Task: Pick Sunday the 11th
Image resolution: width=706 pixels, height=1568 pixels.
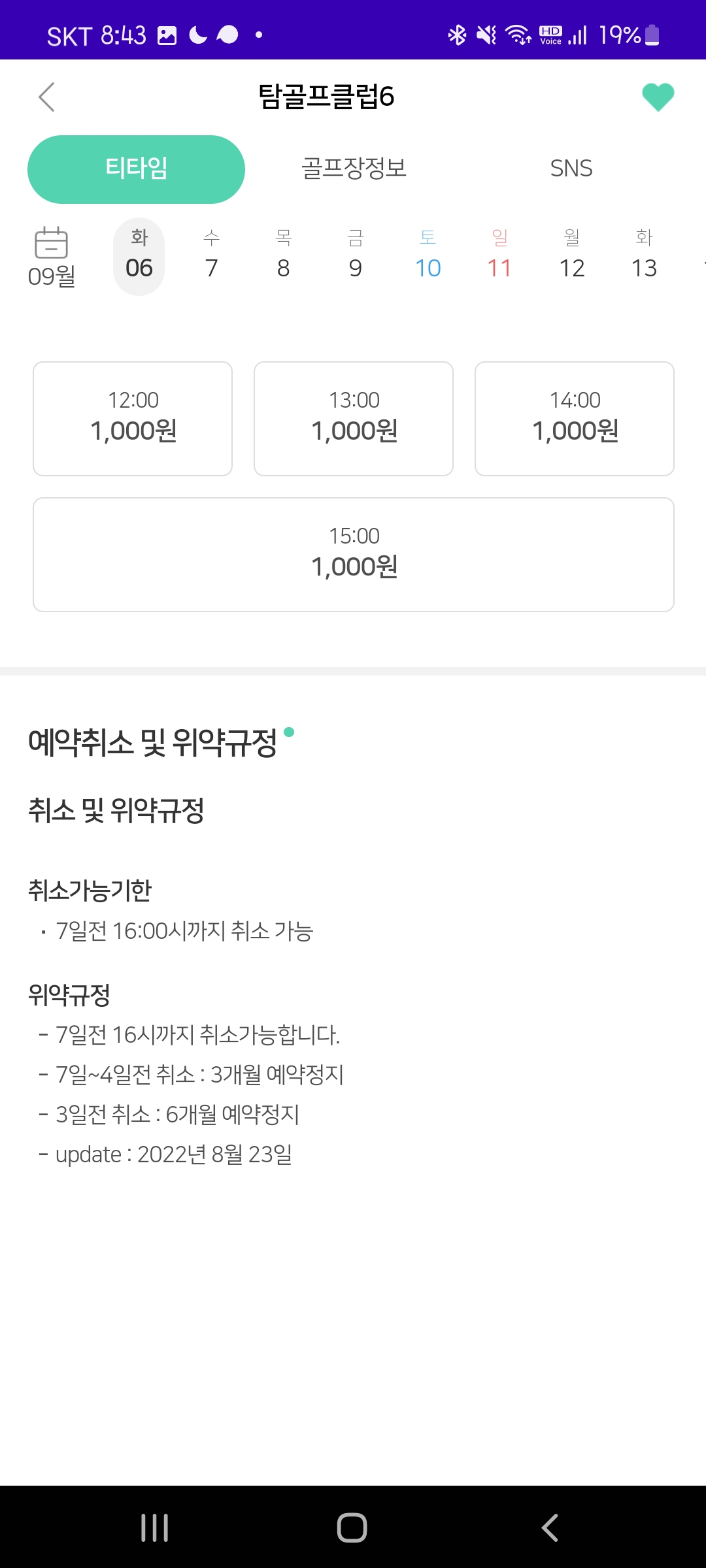Action: point(499,256)
